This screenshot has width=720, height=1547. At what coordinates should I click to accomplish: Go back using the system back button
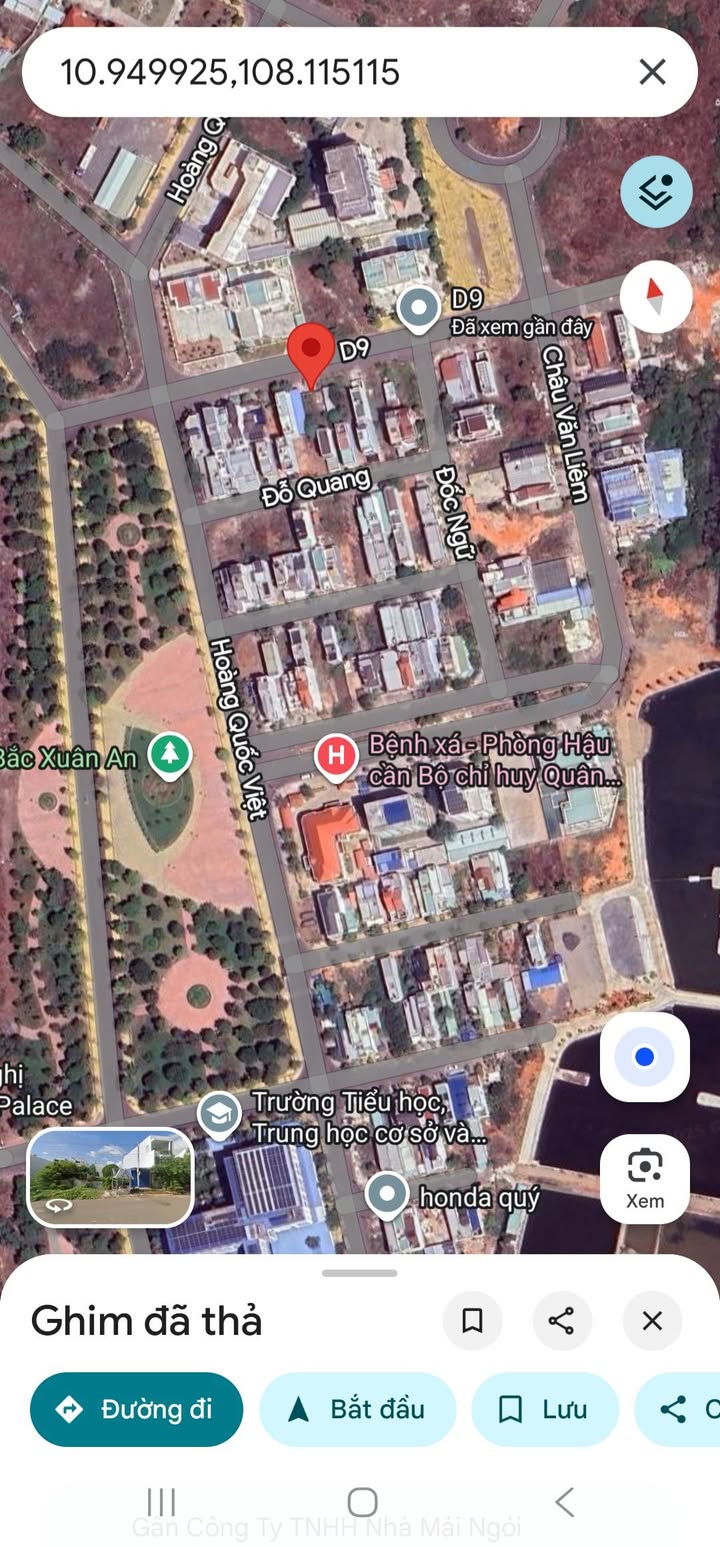564,1502
